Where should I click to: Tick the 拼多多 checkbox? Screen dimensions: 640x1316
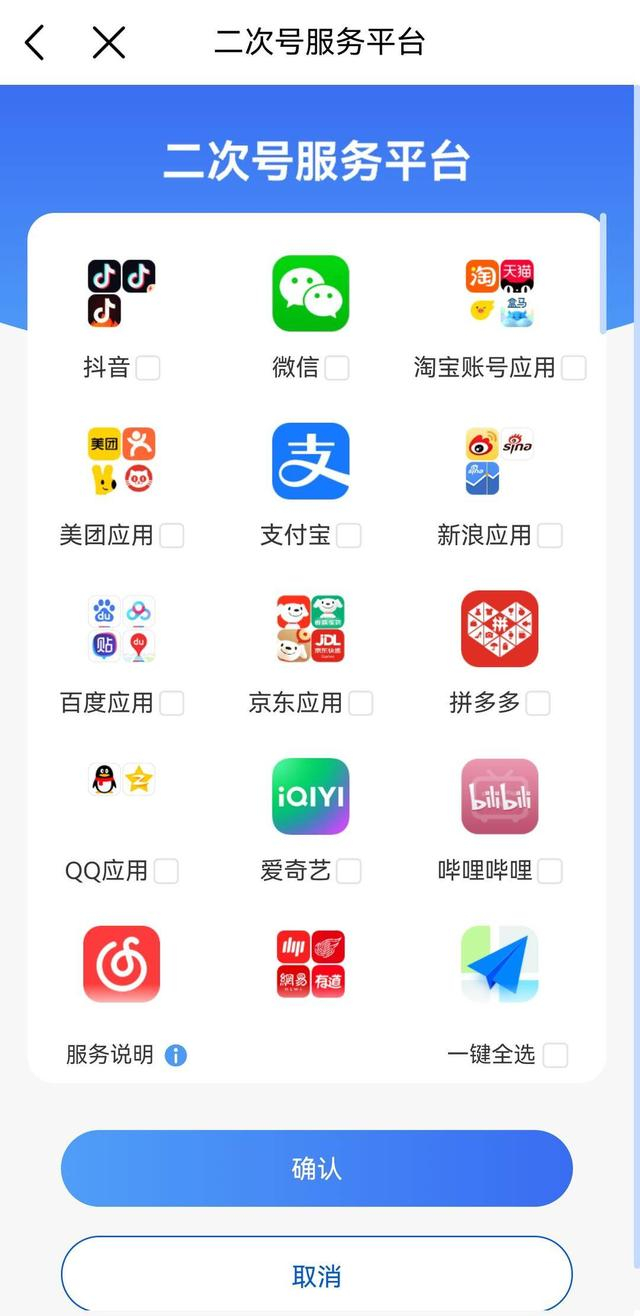click(538, 703)
